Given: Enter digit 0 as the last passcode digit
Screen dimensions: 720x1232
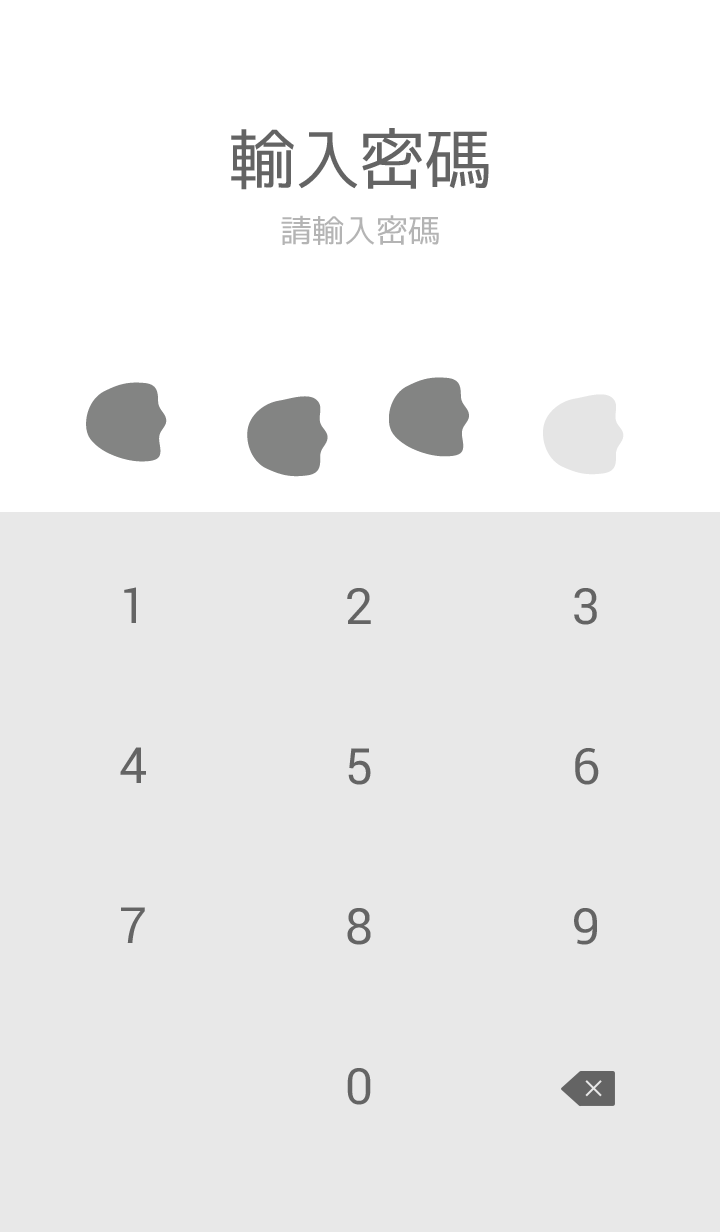Looking at the screenshot, I should [x=359, y=1087].
